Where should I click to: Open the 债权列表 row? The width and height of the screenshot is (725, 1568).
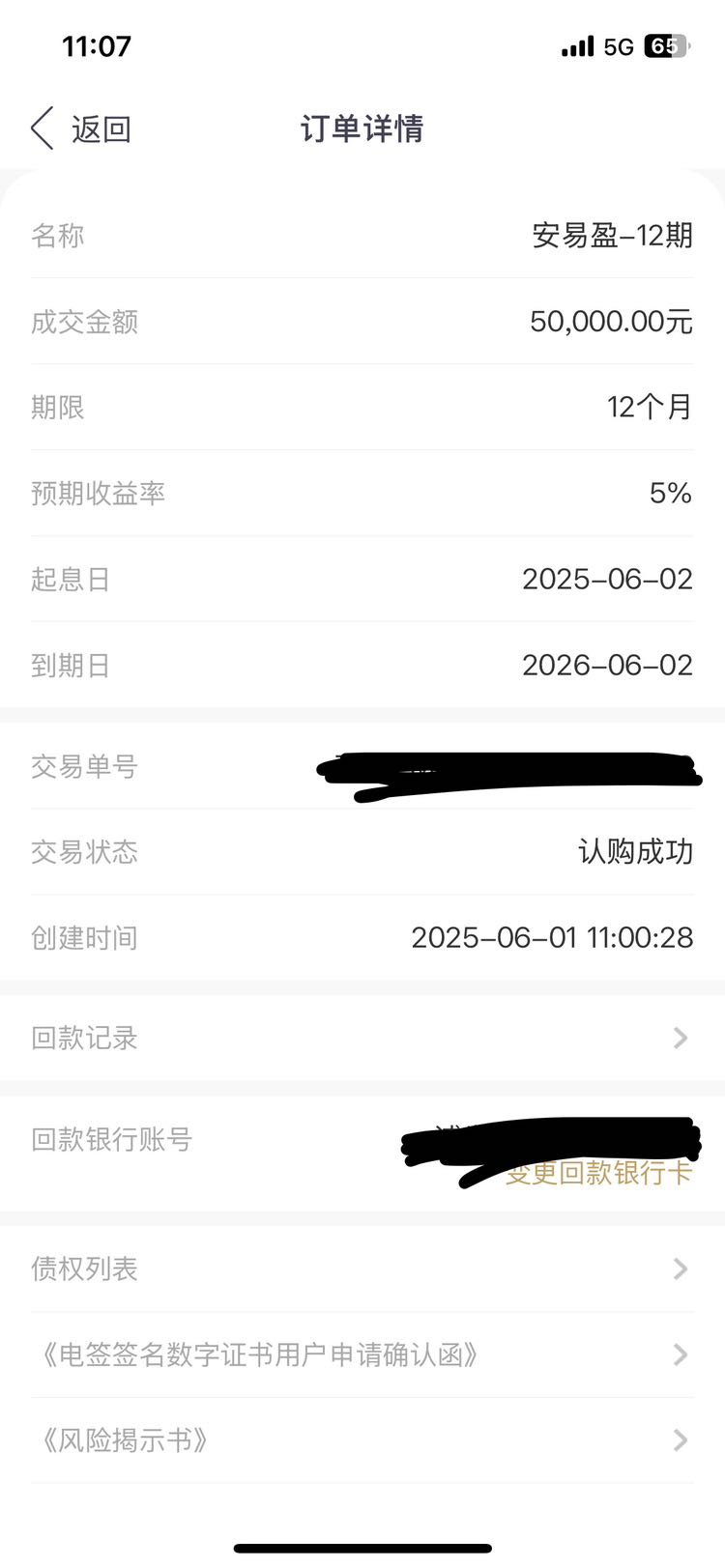(362, 1269)
